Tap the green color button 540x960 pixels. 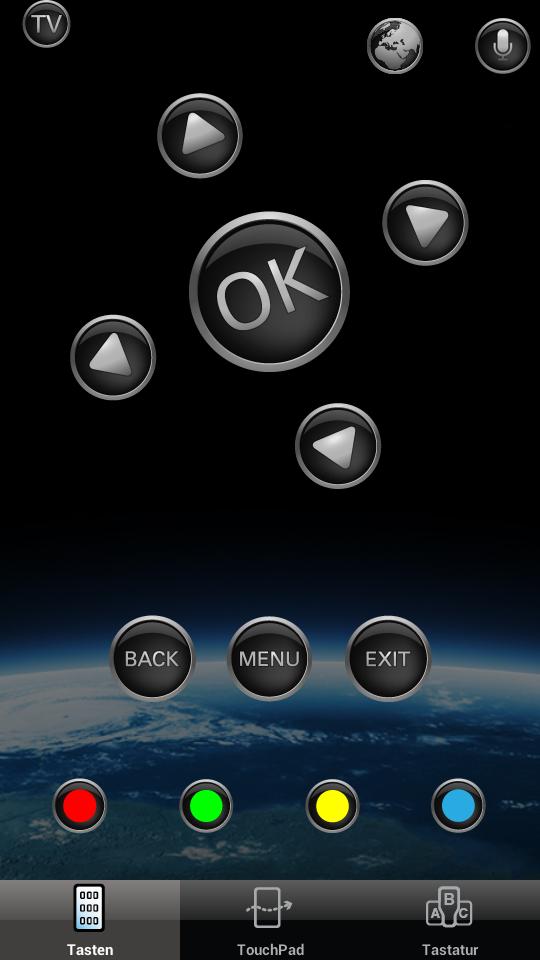pos(206,806)
